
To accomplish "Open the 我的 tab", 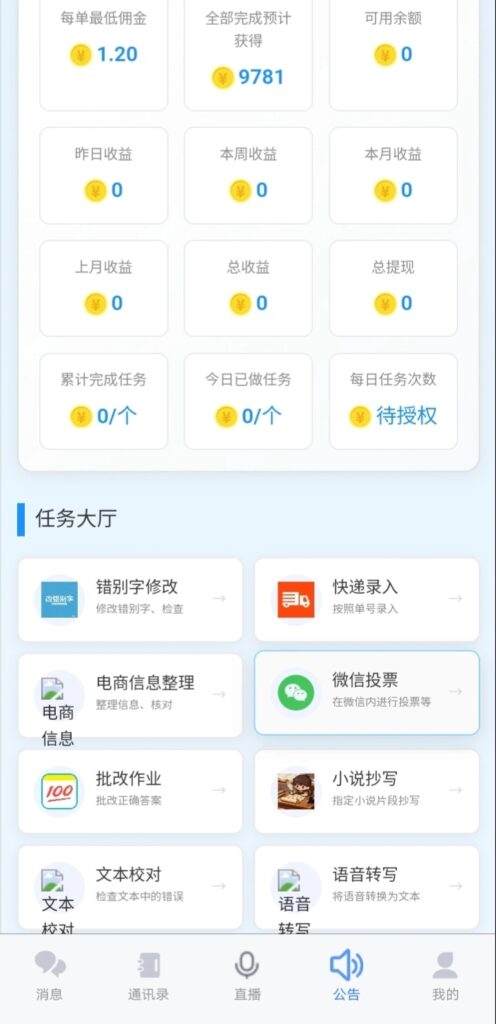I will [x=445, y=976].
